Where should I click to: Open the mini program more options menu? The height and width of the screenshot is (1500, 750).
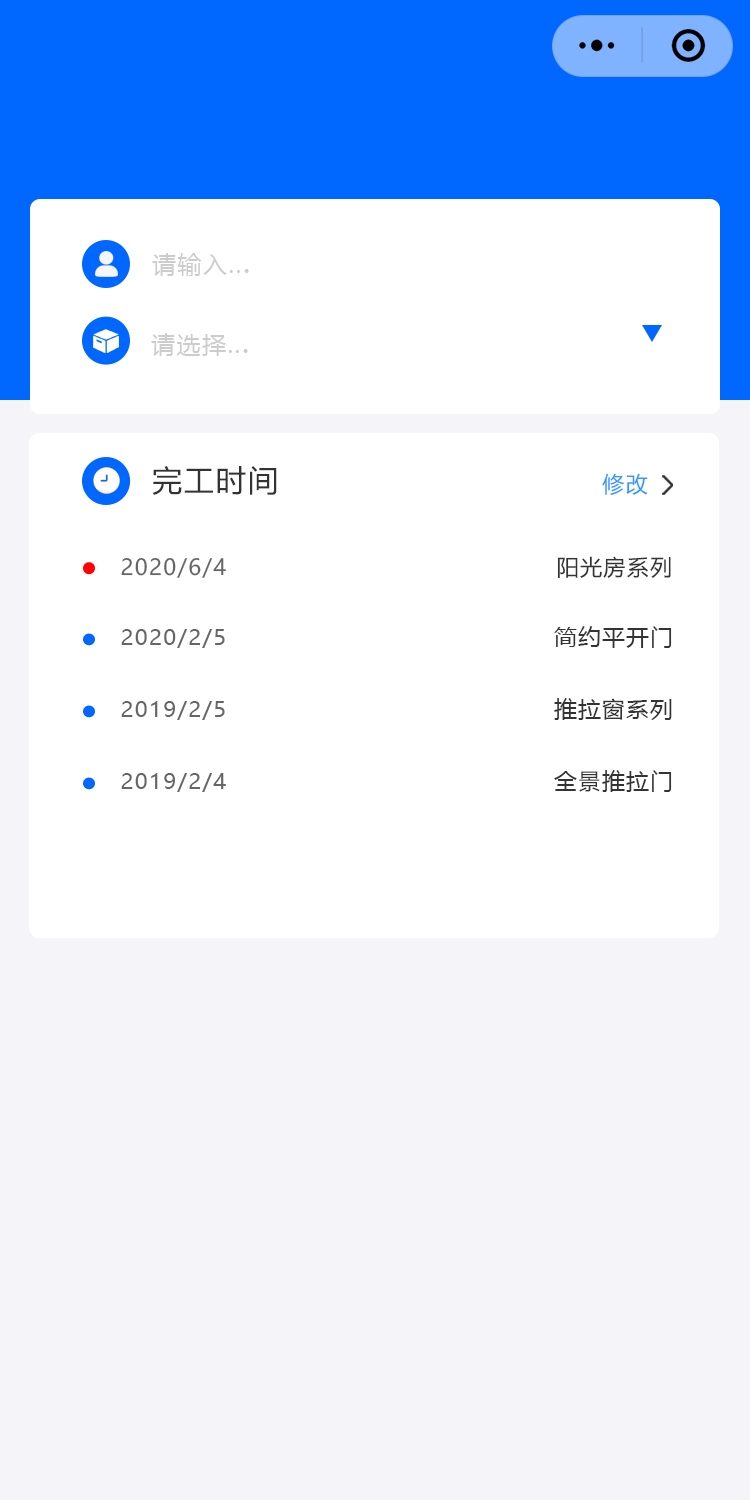click(x=597, y=46)
